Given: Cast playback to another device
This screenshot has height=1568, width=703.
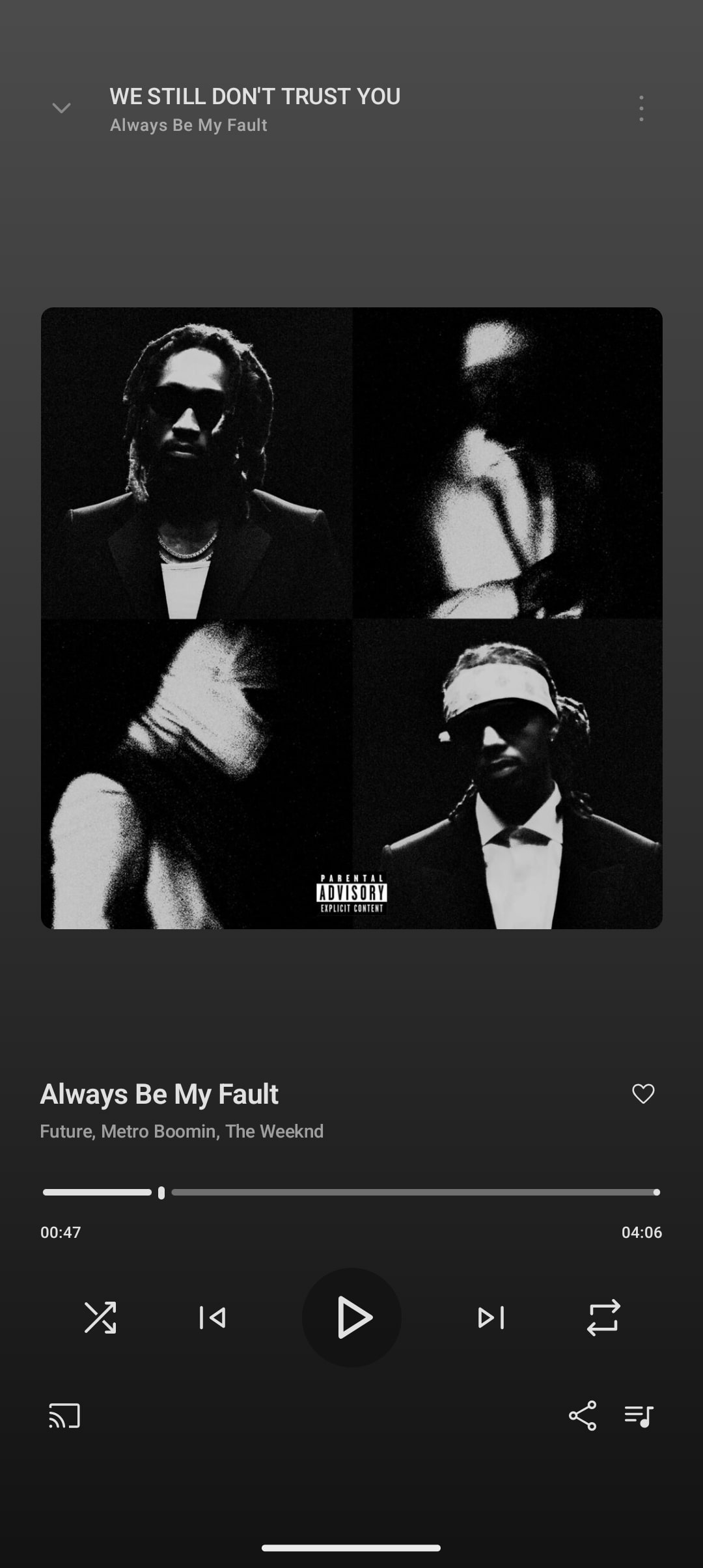Looking at the screenshot, I should [x=64, y=1416].
